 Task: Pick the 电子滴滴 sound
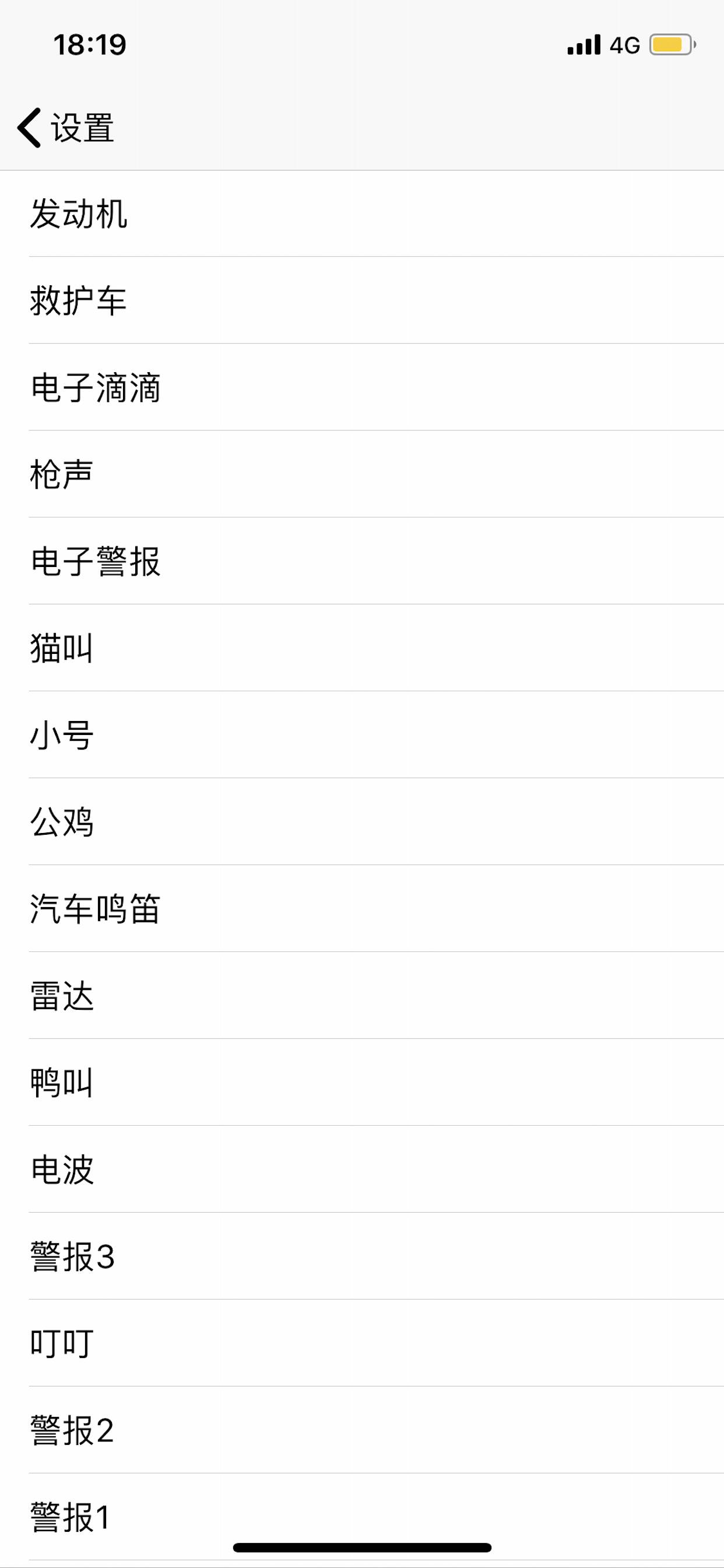tap(96, 388)
